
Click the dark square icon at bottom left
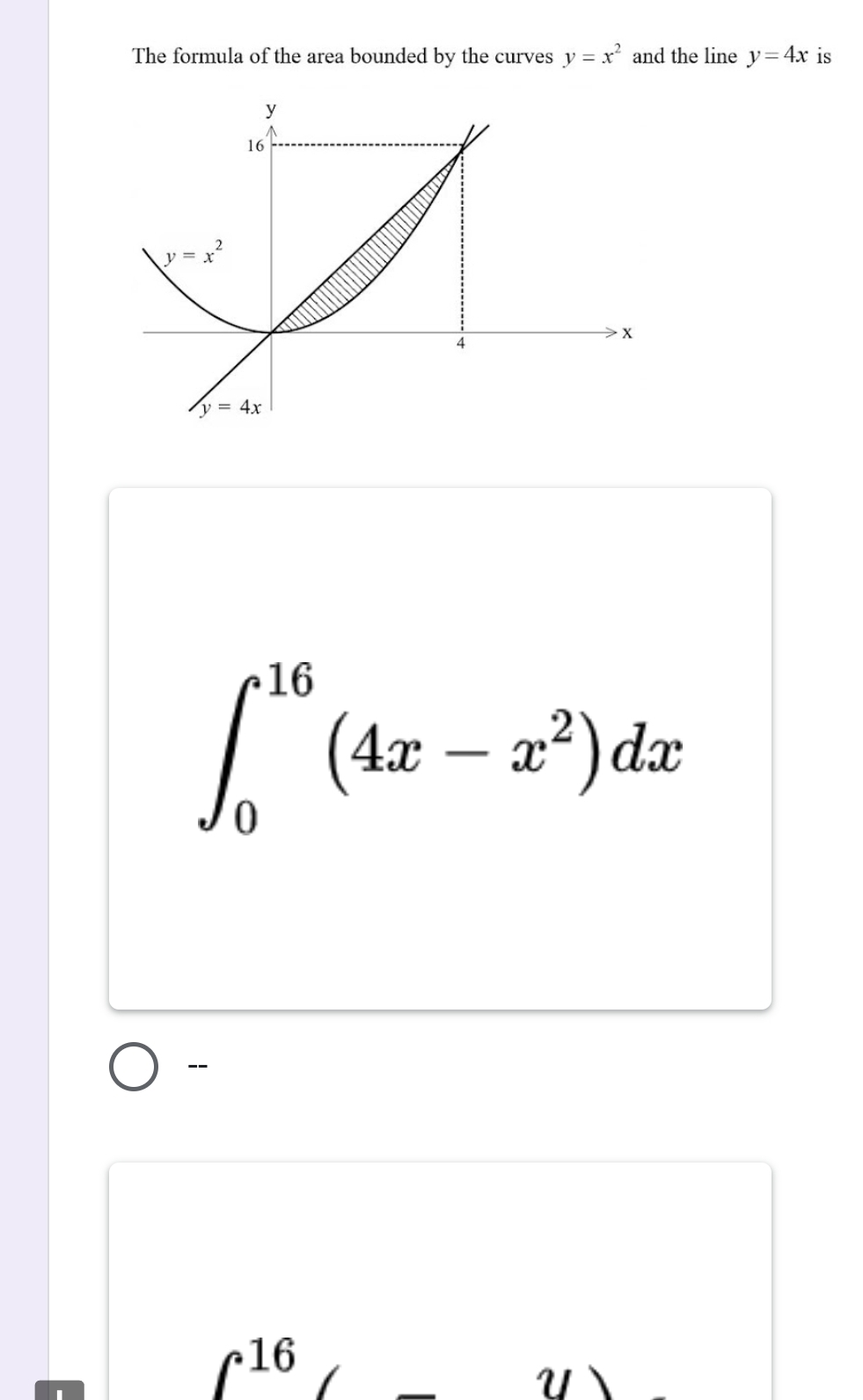point(60,1388)
